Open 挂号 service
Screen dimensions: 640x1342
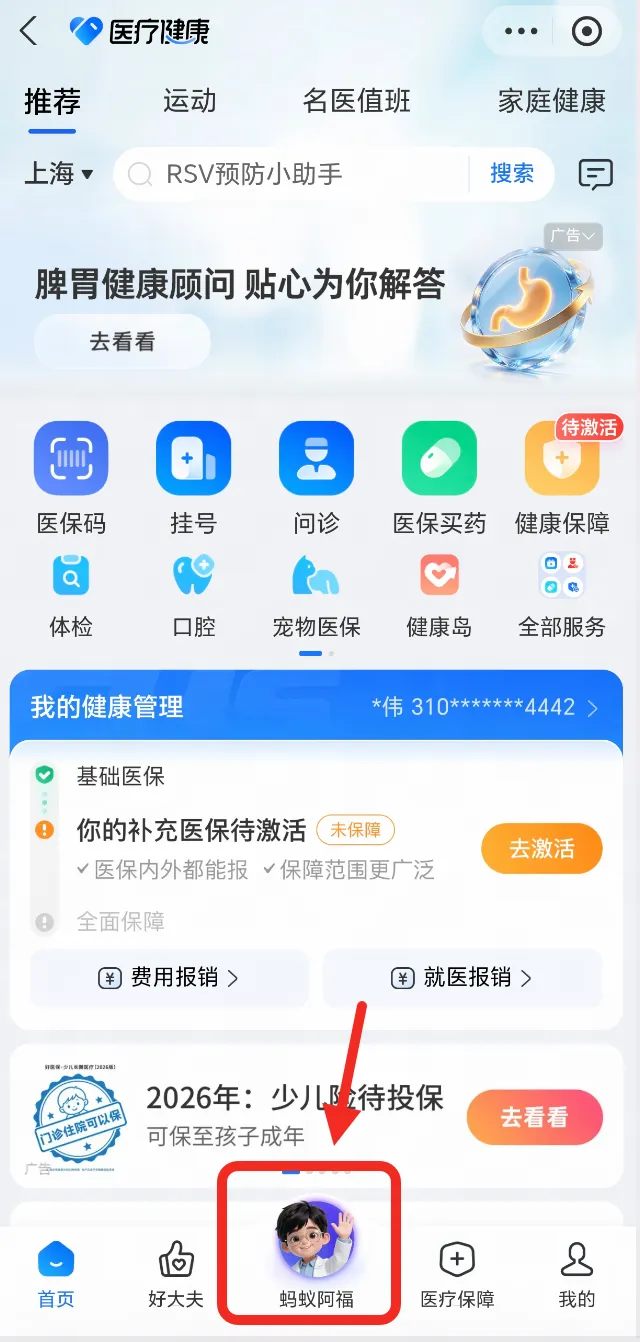[x=193, y=478]
